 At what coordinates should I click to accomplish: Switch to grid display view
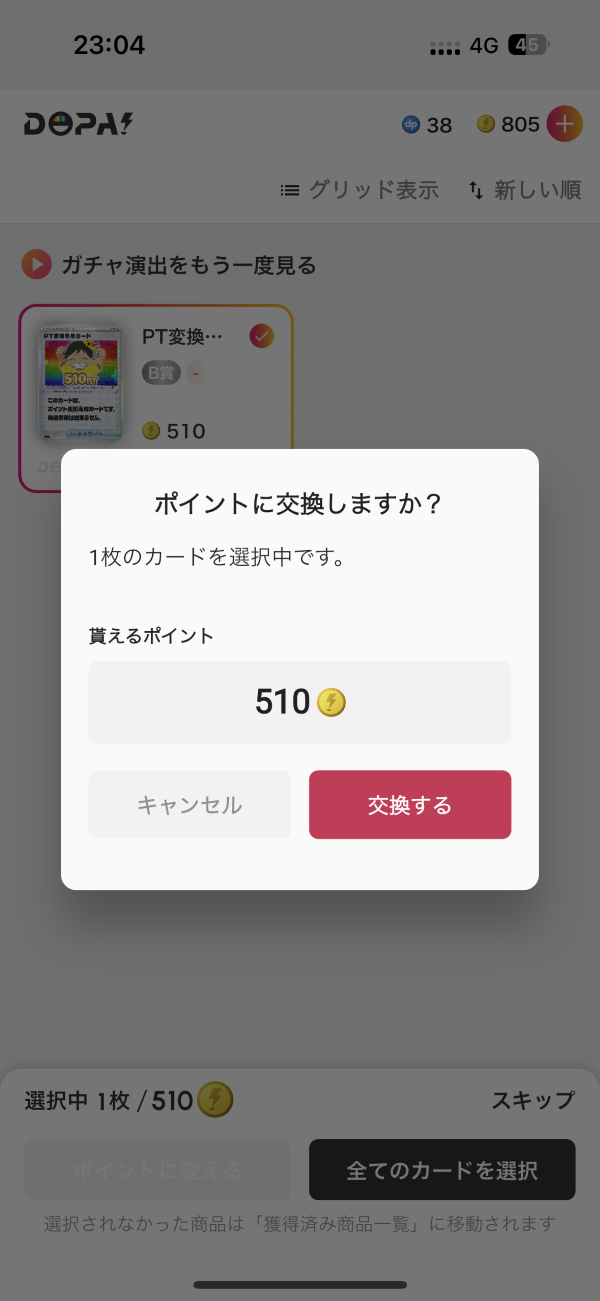coord(359,190)
